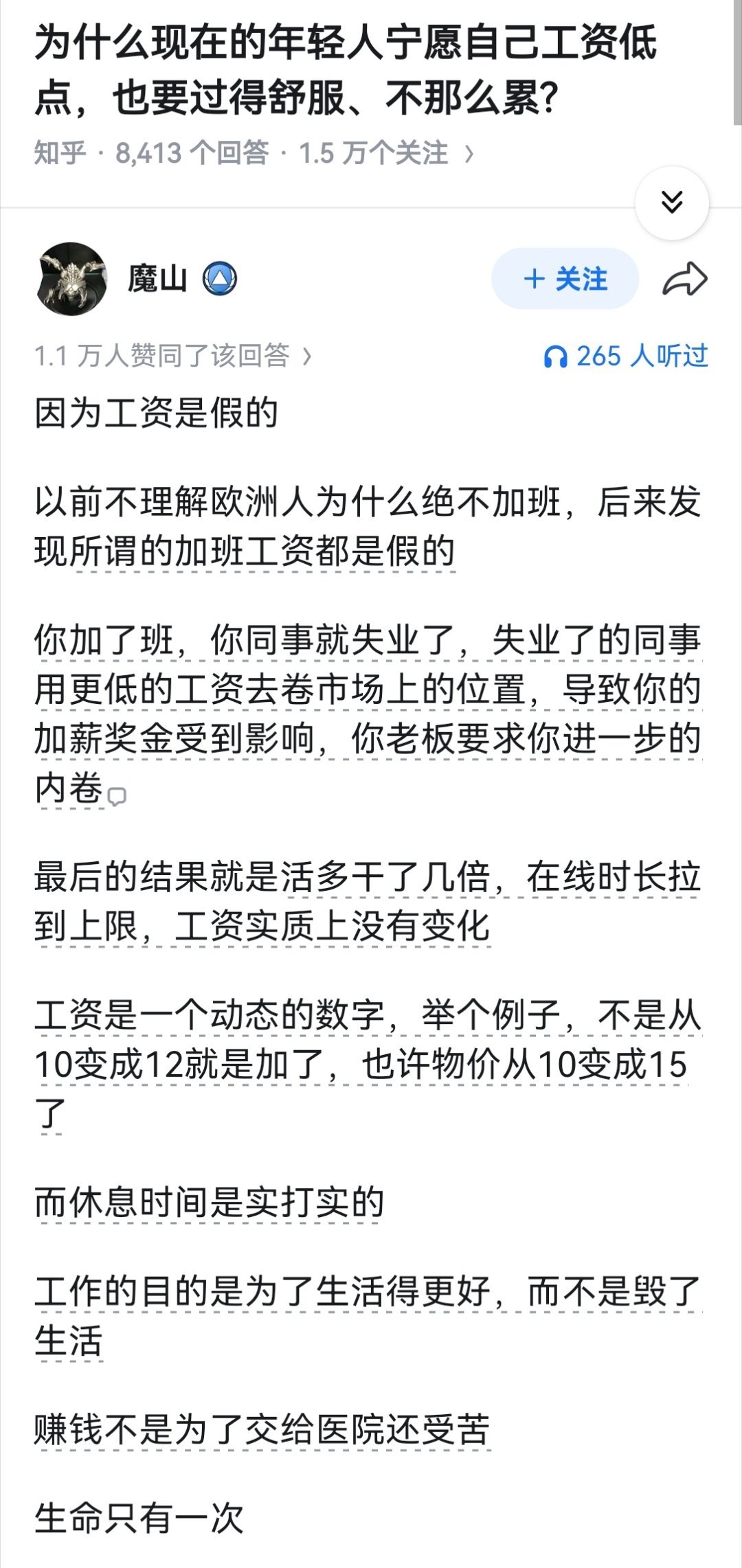Expand 1.1 万人赞同了该回答 details
The width and height of the screenshot is (742, 1568).
pos(172,356)
